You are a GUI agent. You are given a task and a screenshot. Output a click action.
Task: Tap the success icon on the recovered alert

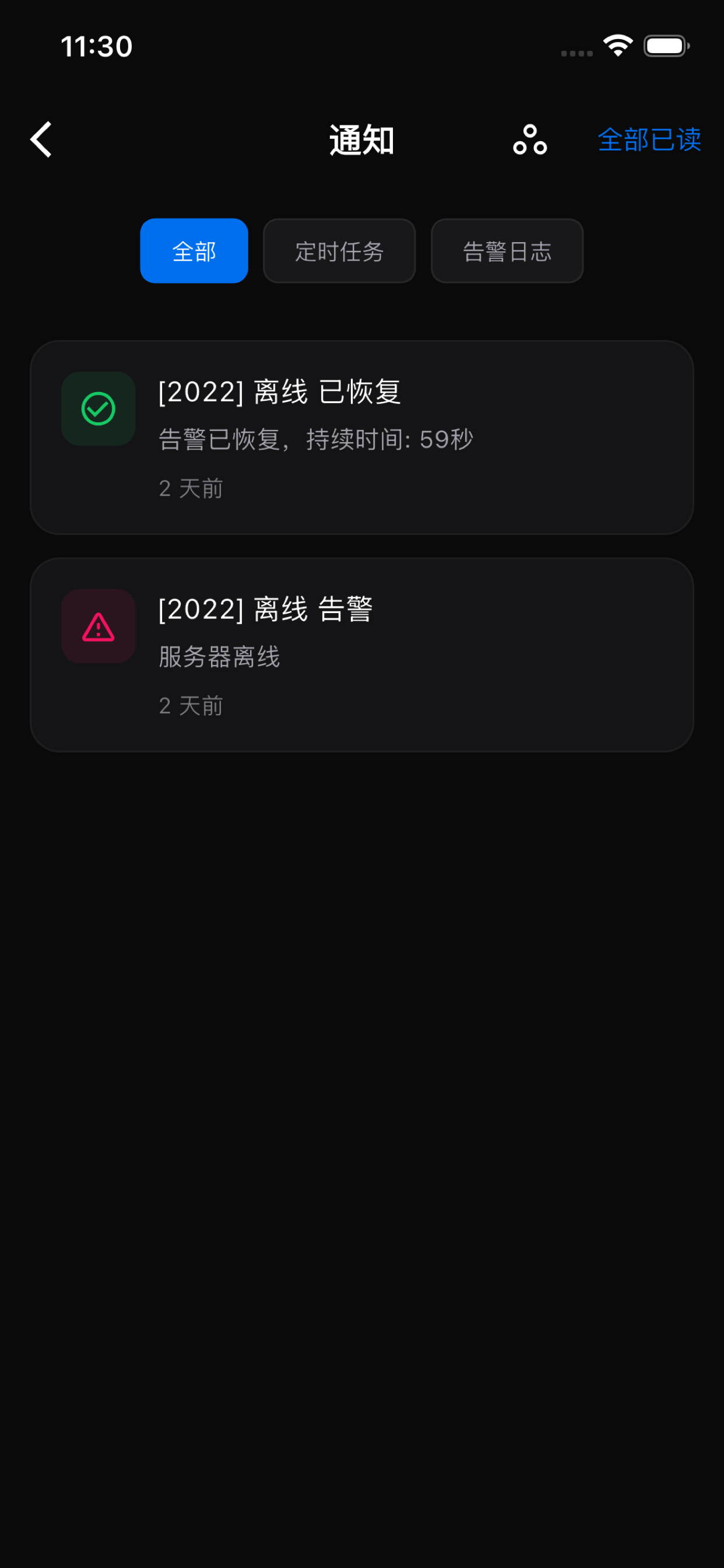[x=98, y=408]
